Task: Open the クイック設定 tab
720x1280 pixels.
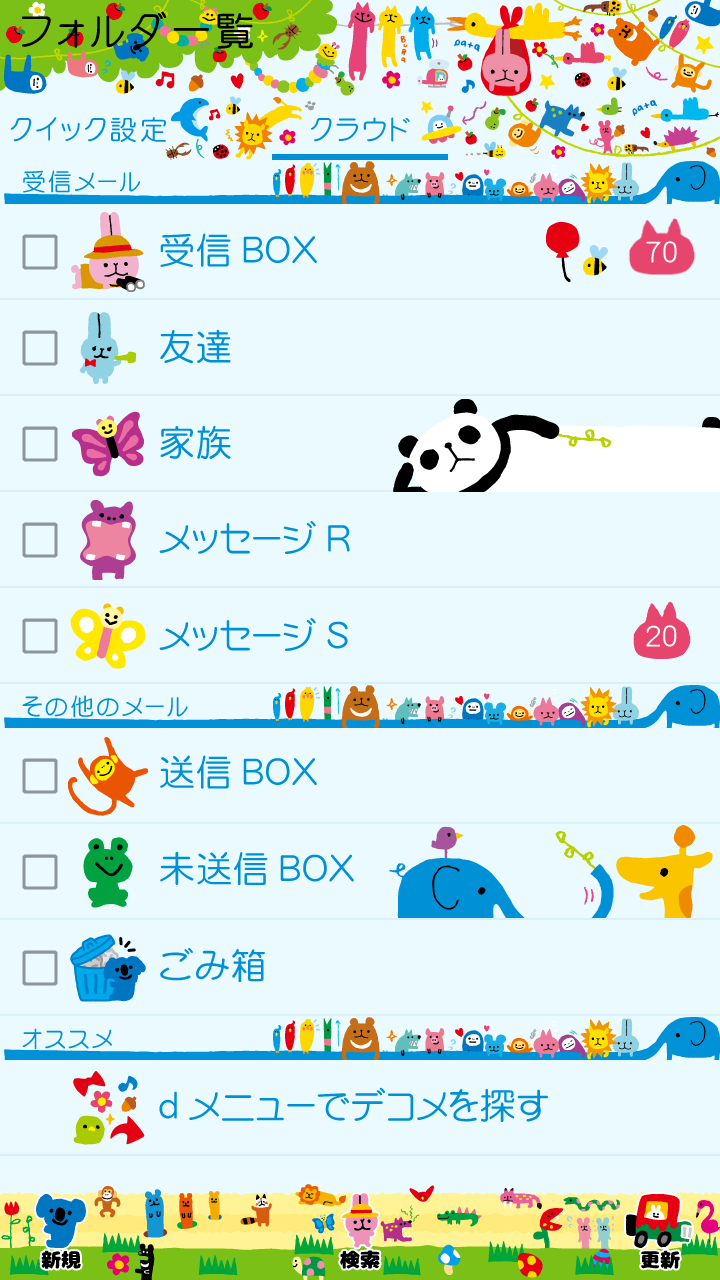Action: pos(88,129)
